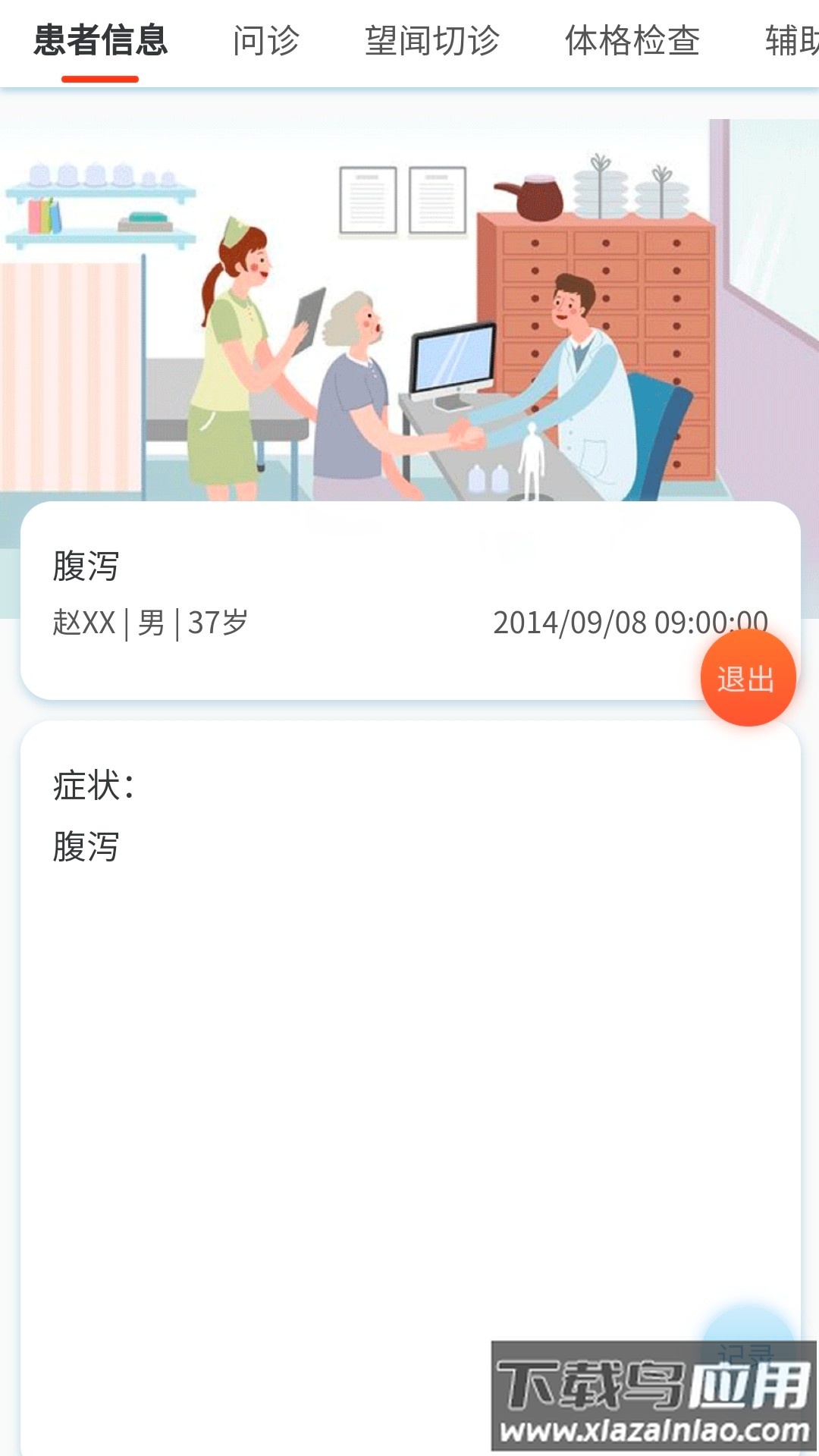This screenshot has height=1456, width=819.
Task: Tap the 症状 section heading
Action: click(x=83, y=786)
